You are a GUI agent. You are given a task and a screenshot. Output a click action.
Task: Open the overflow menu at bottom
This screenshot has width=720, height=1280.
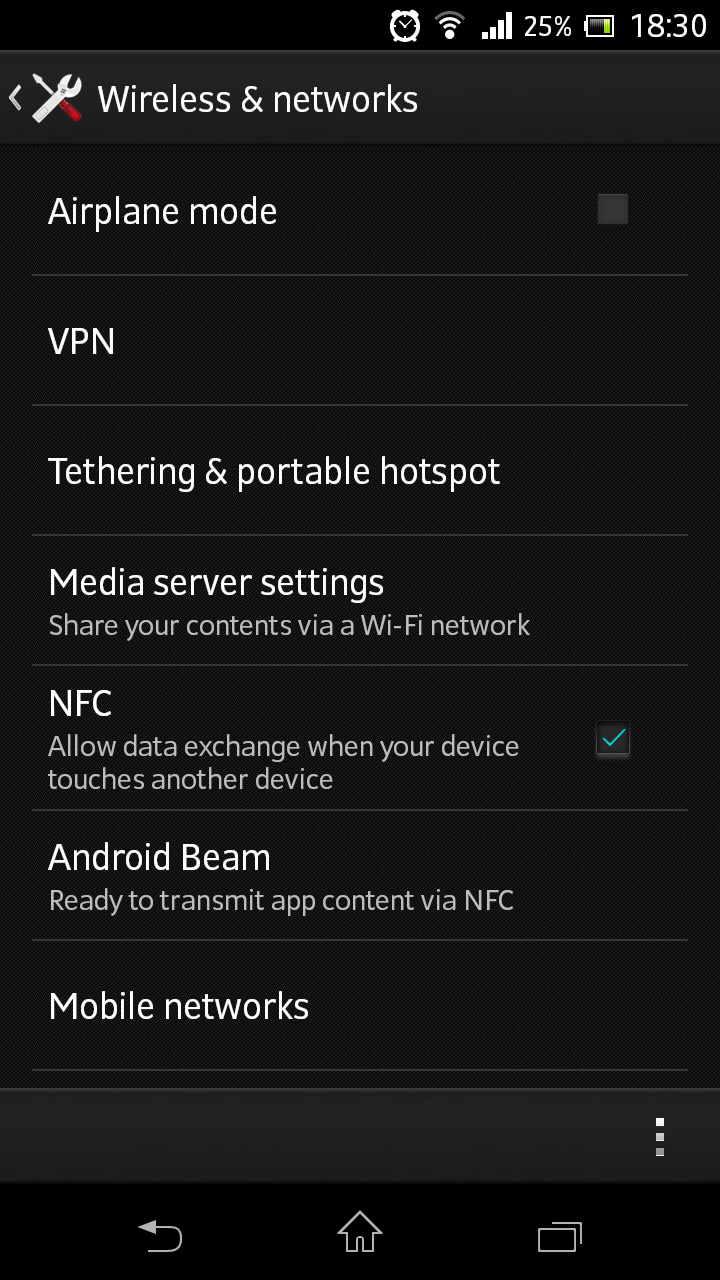coord(659,1137)
